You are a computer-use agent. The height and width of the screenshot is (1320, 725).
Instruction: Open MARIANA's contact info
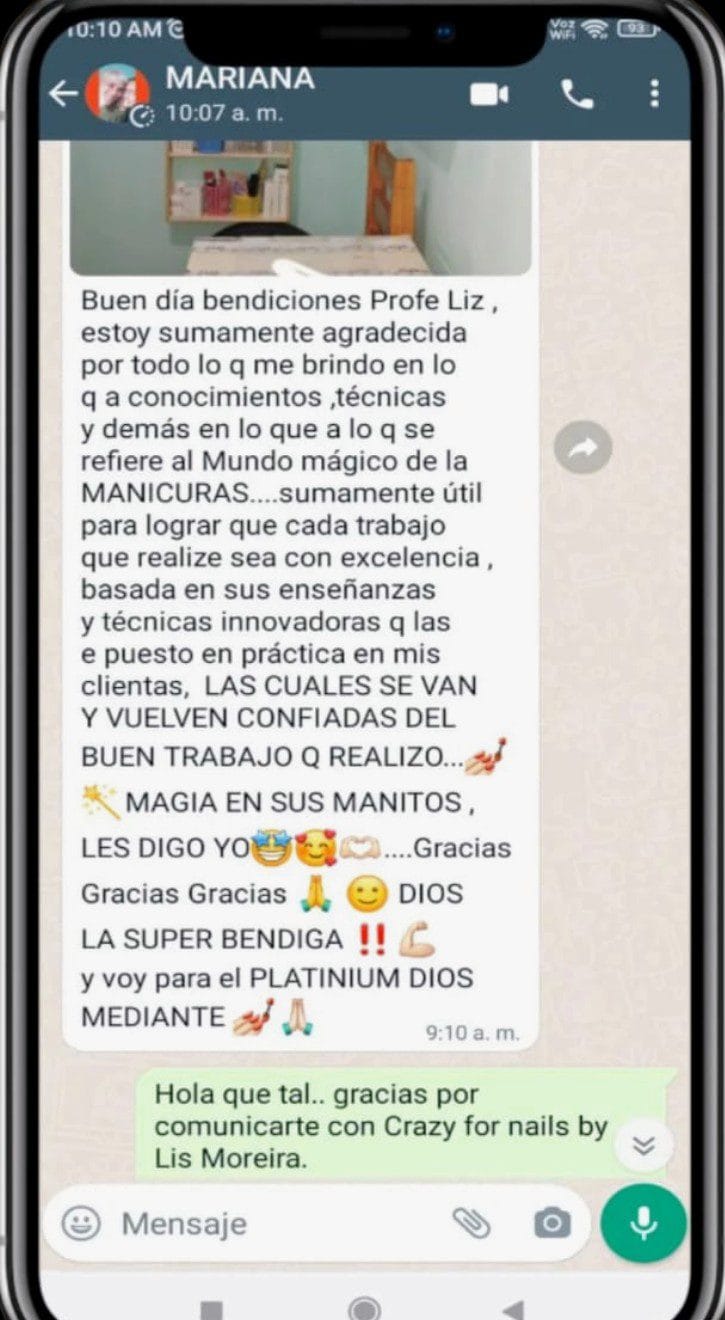pyautogui.click(x=240, y=92)
